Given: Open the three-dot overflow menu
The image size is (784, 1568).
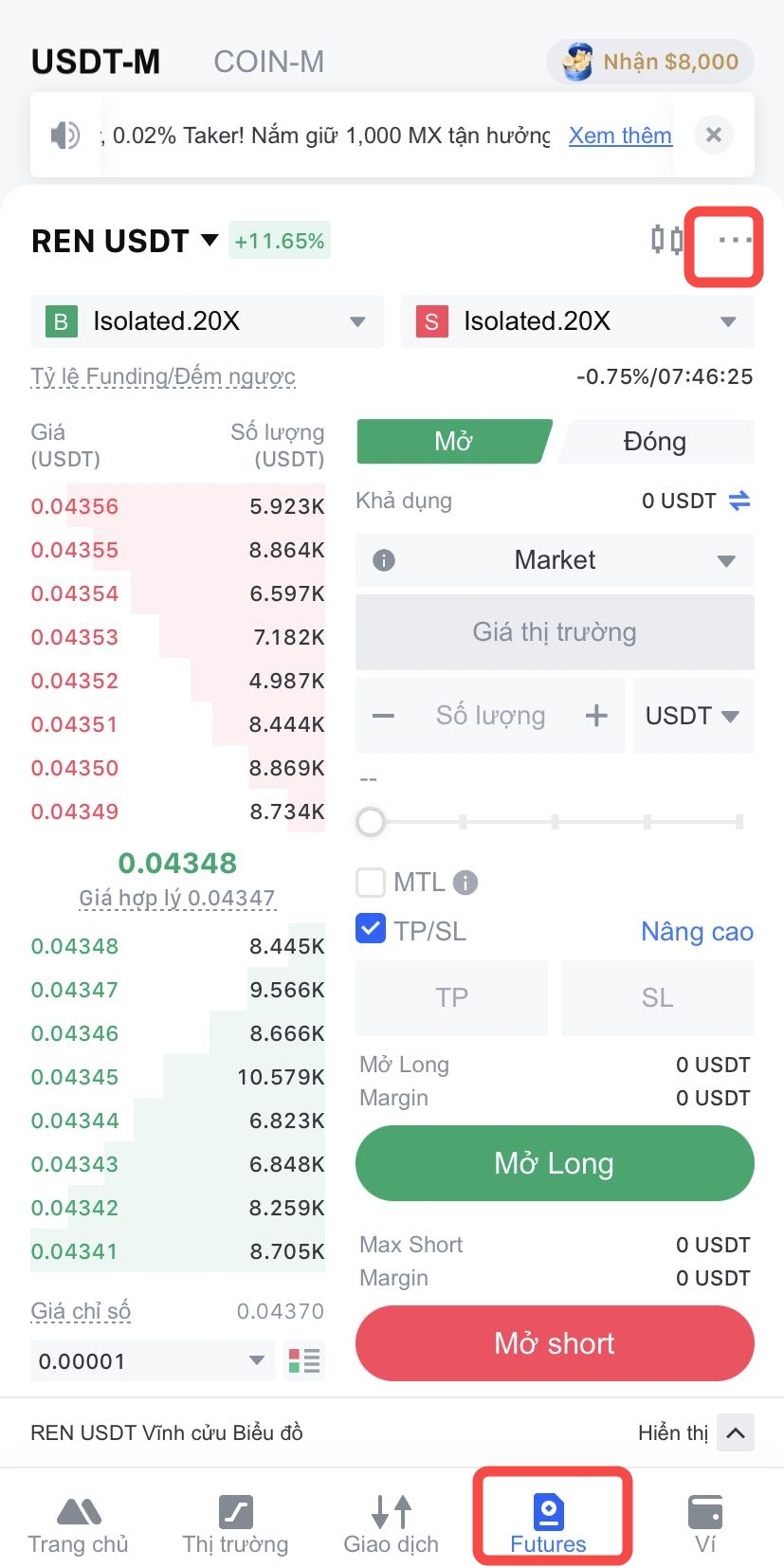Looking at the screenshot, I should [x=734, y=241].
